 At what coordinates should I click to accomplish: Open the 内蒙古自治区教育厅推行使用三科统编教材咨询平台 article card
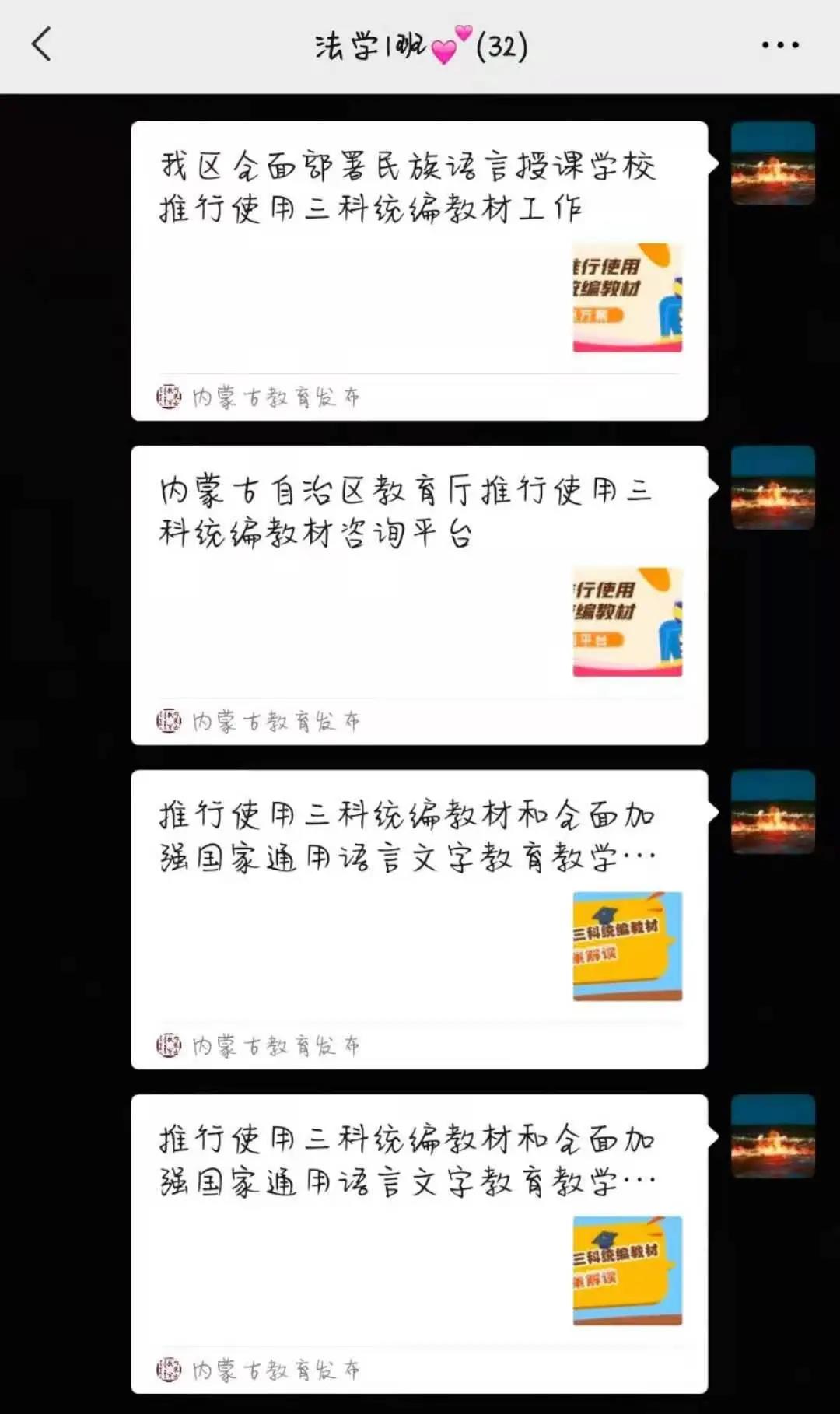coord(419,595)
